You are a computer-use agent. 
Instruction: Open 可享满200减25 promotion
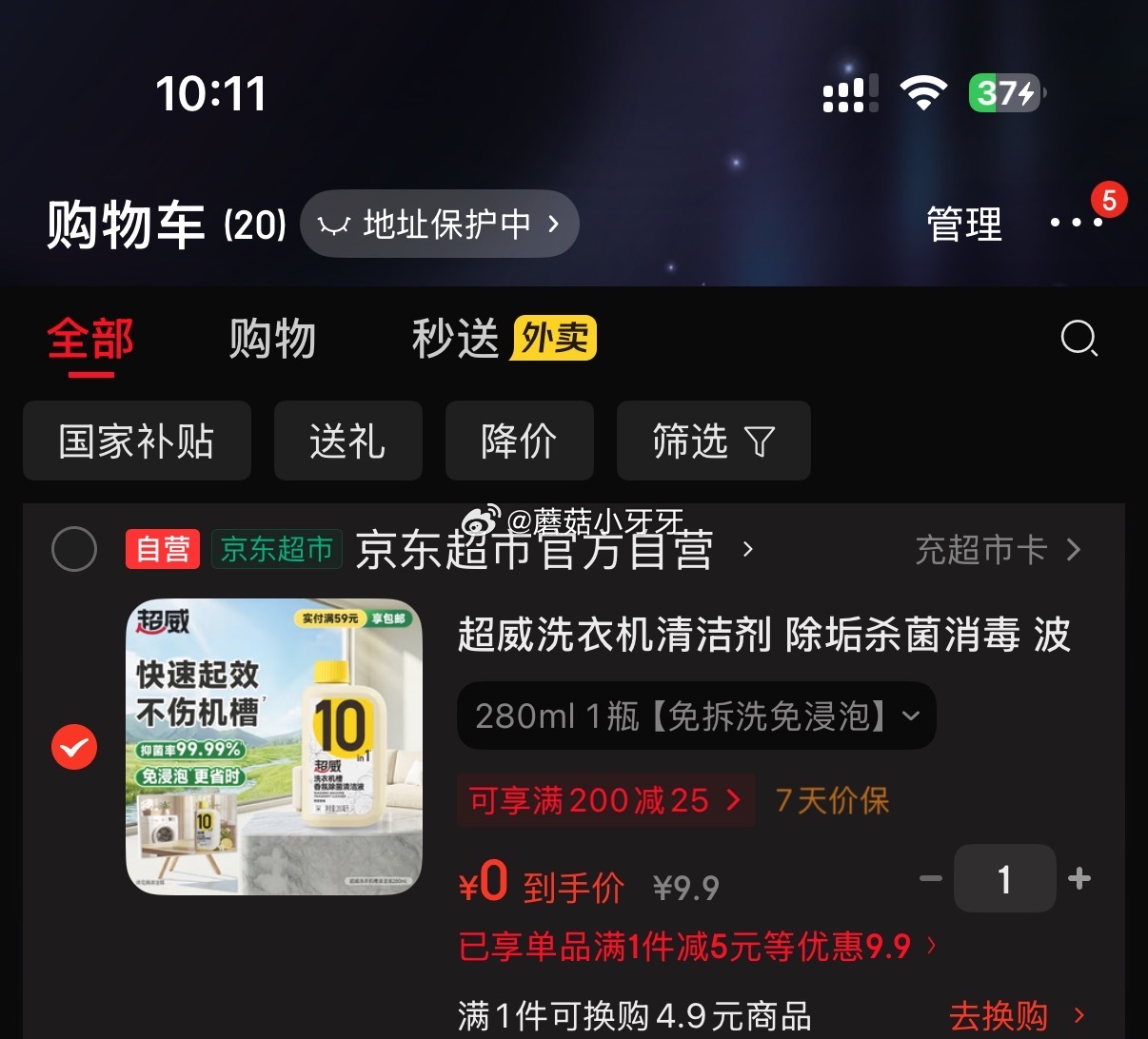(x=605, y=800)
